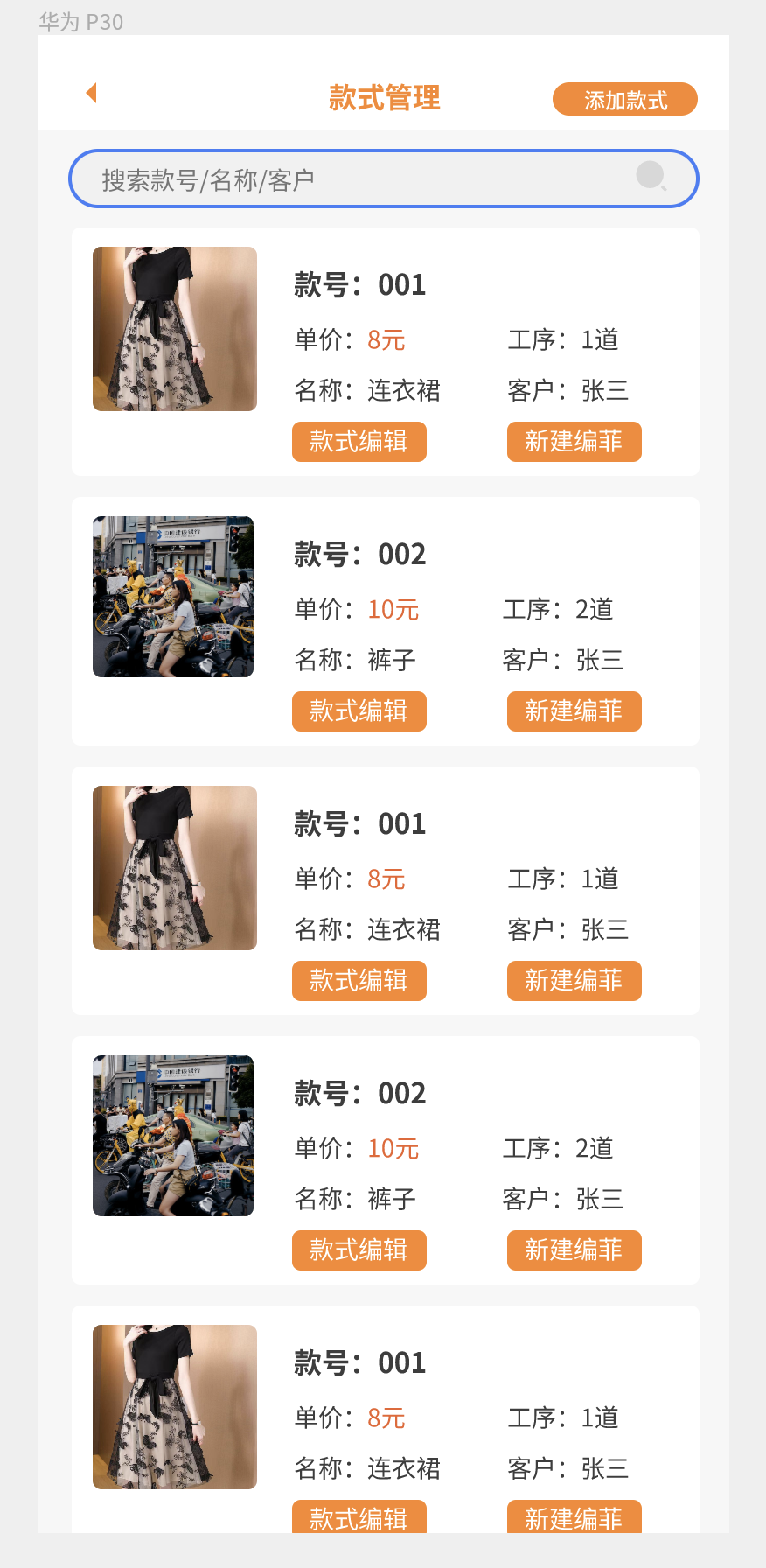
Task: Tap 新建编菲 on the first 款号 001 card
Action: point(574,442)
